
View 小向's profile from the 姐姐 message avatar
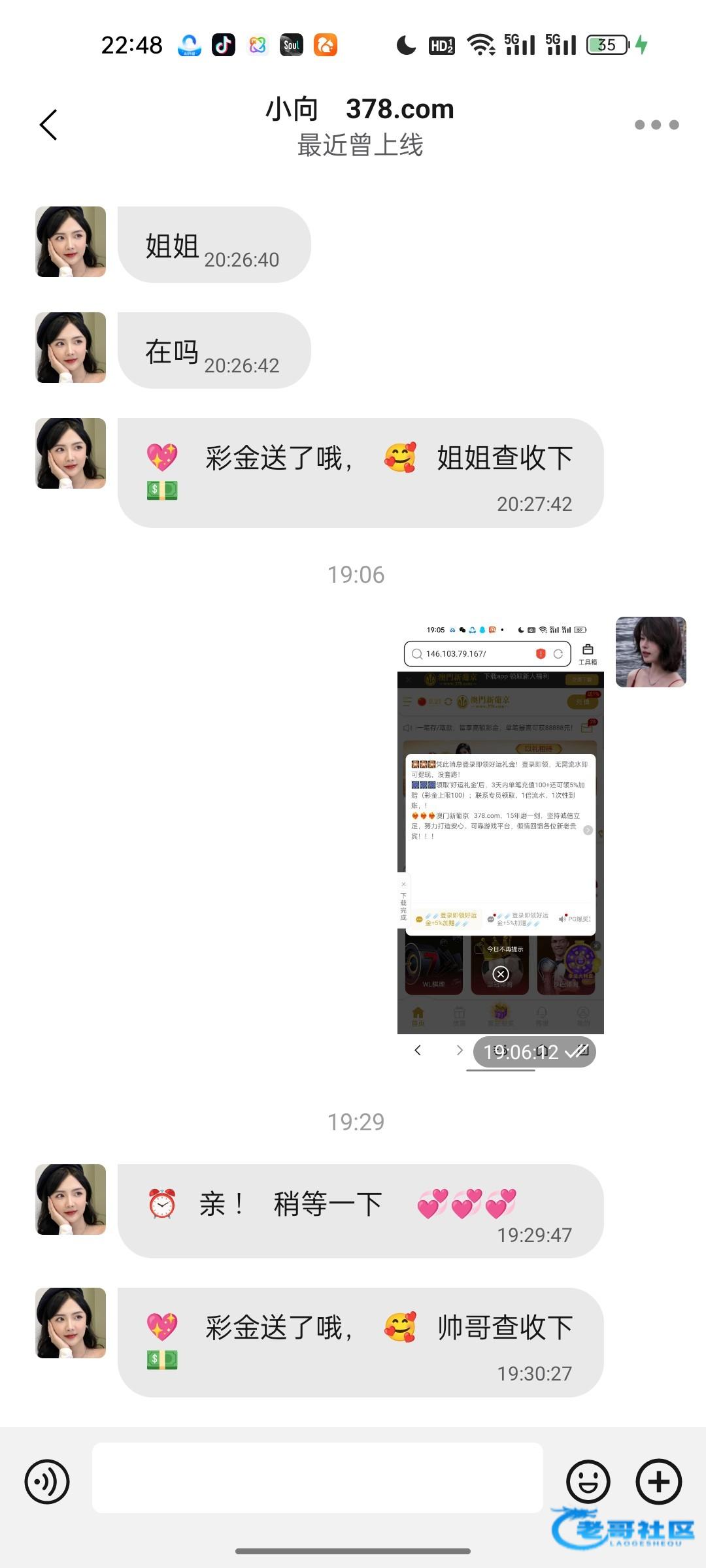pyautogui.click(x=71, y=242)
